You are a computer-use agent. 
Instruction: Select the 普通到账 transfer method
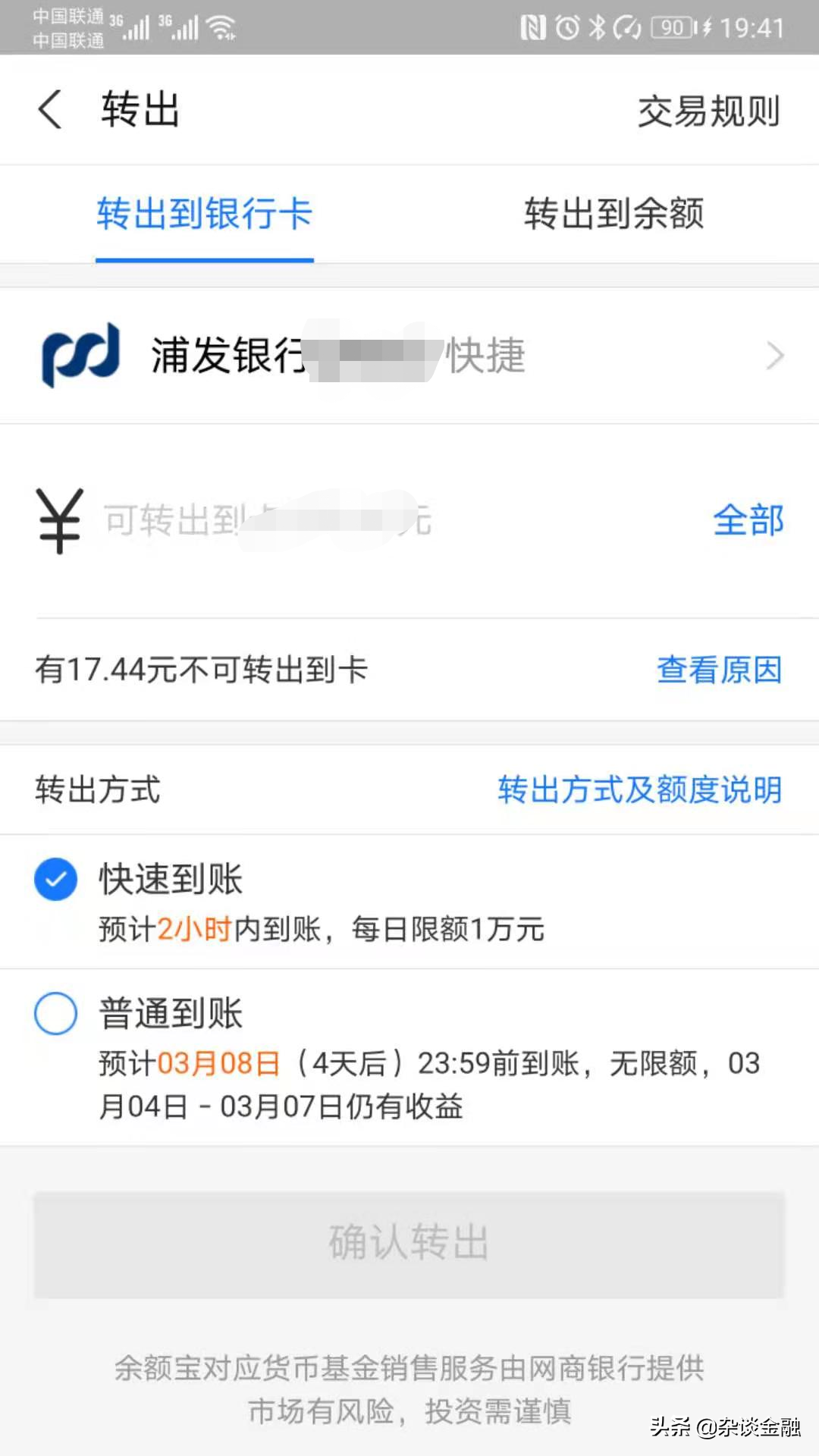(x=56, y=1013)
